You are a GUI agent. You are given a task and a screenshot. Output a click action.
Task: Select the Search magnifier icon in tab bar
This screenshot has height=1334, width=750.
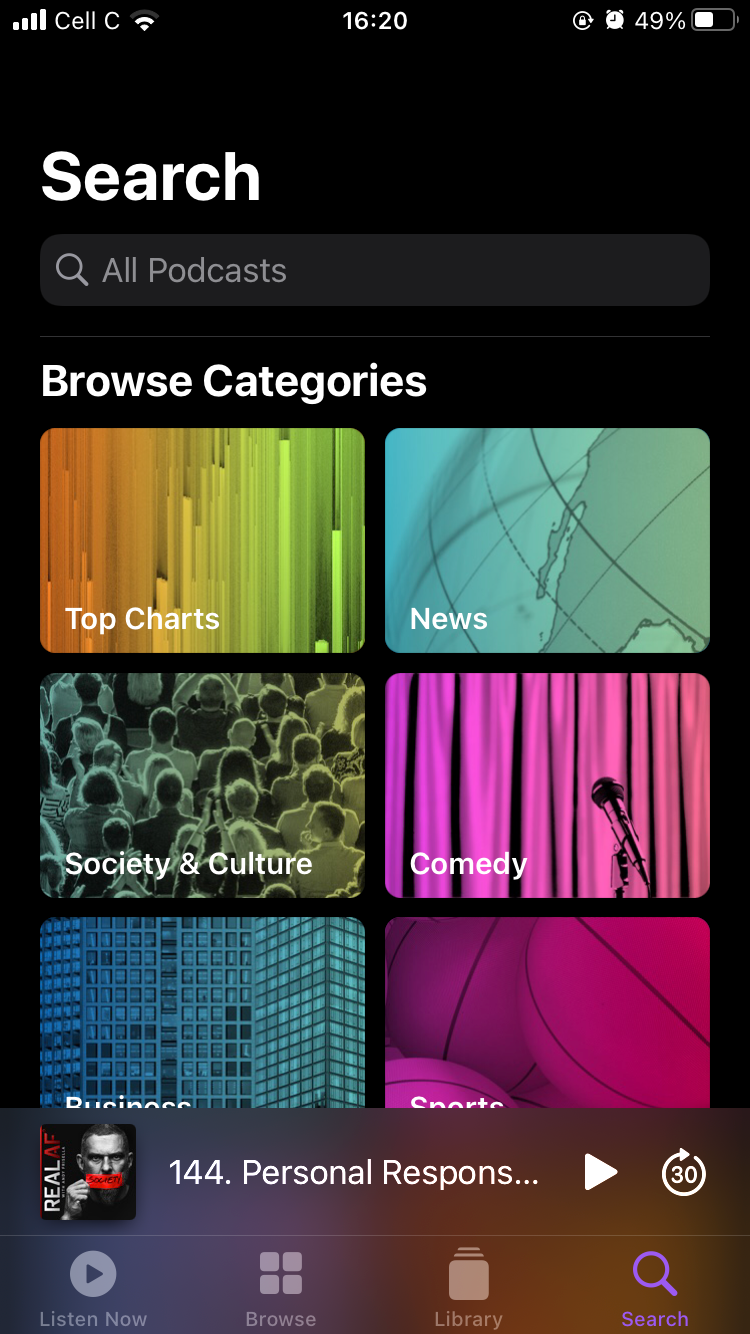point(655,1273)
